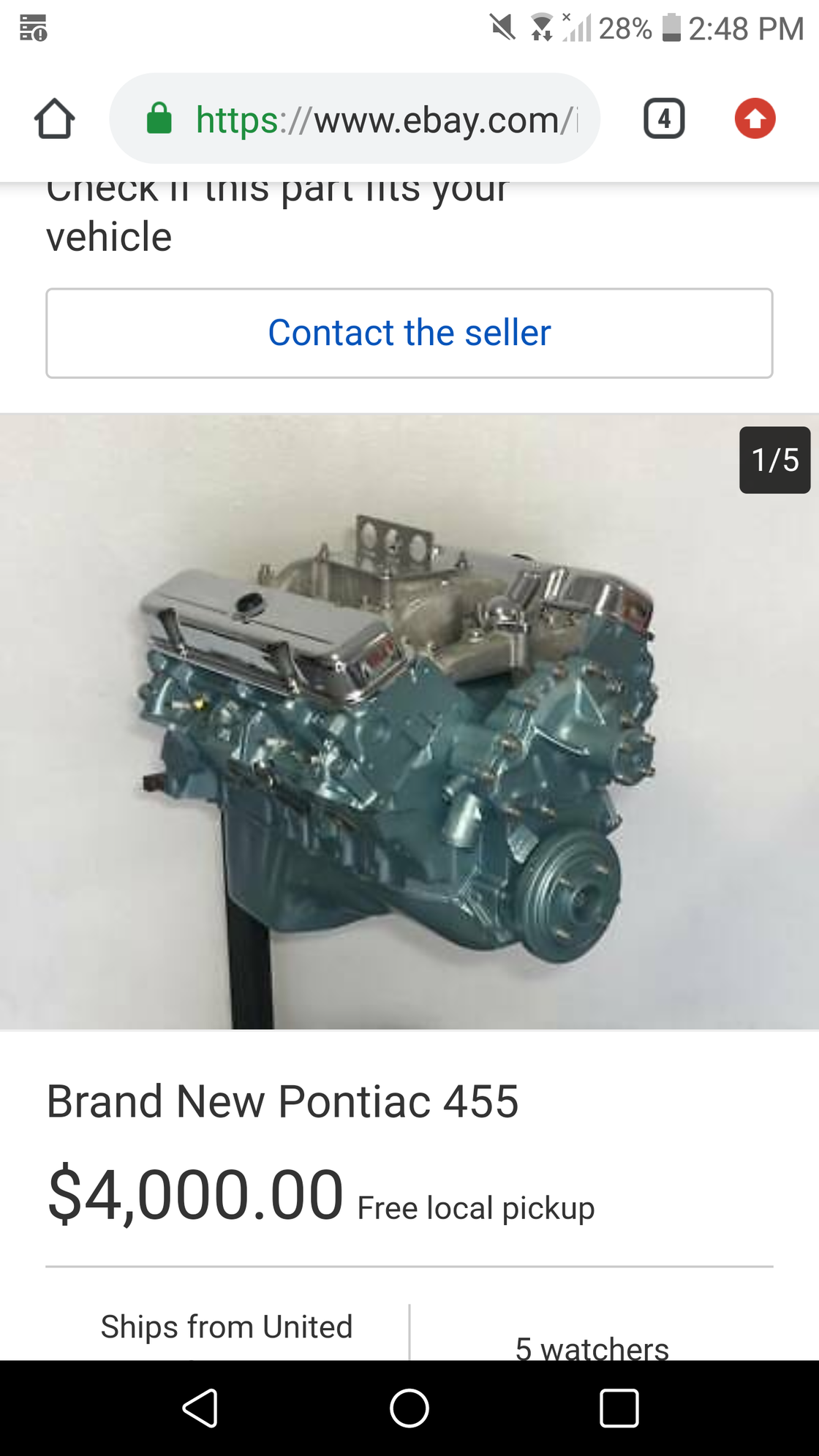Open the tab switcher showing 4 tabs
The height and width of the screenshot is (1456, 819).
[x=664, y=118]
